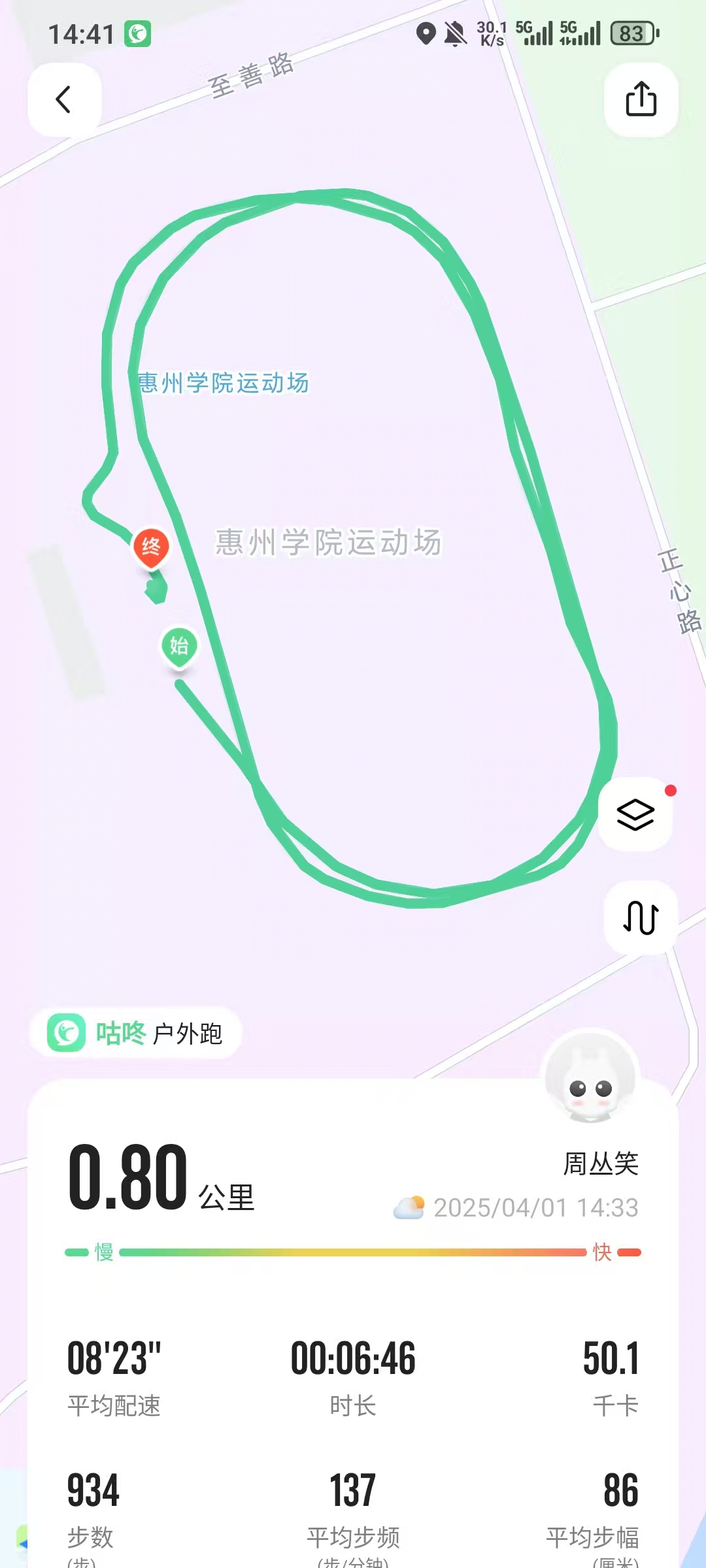Tap the route track toggle icon

click(641, 918)
